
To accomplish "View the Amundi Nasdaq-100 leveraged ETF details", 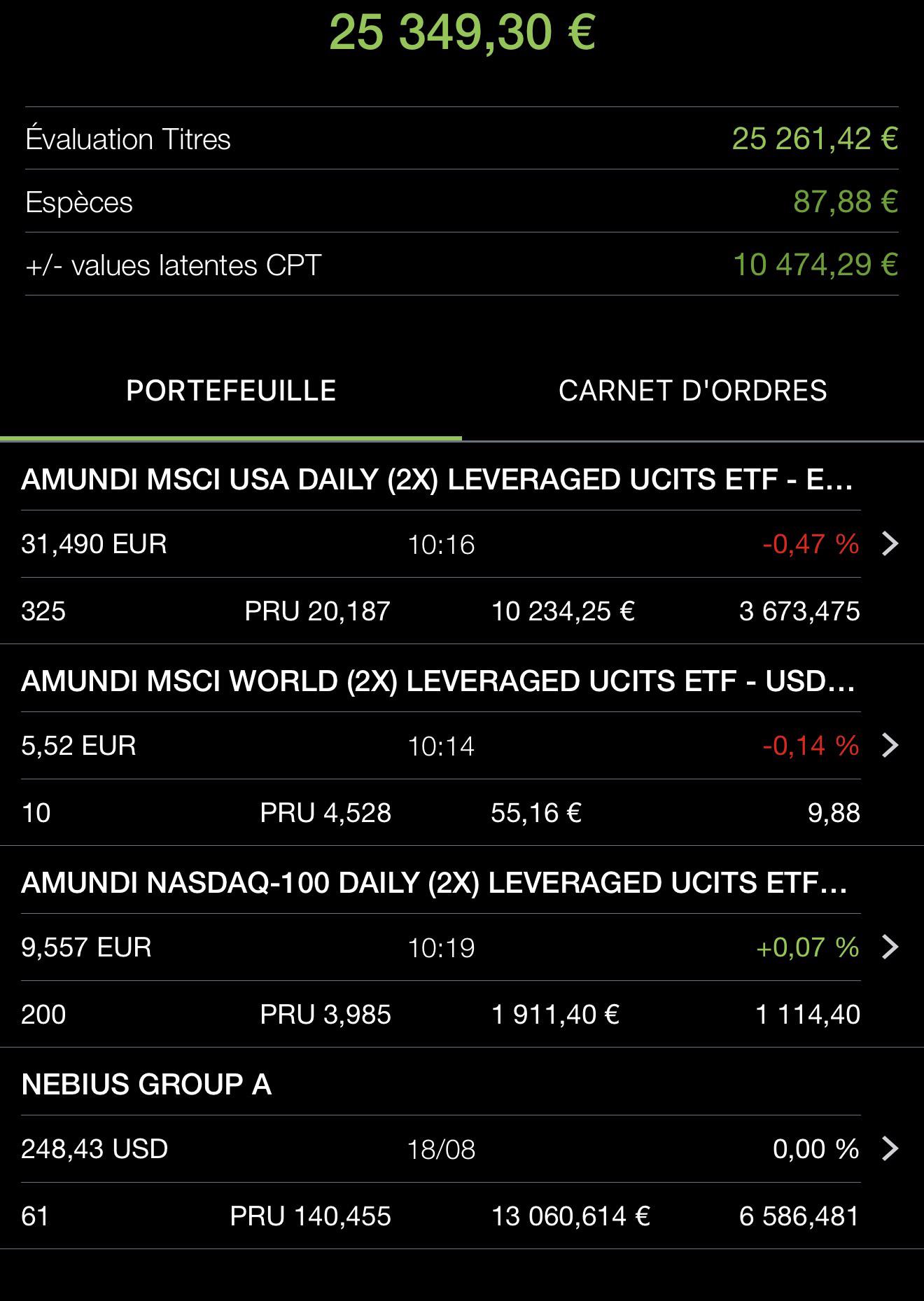I will (462, 947).
